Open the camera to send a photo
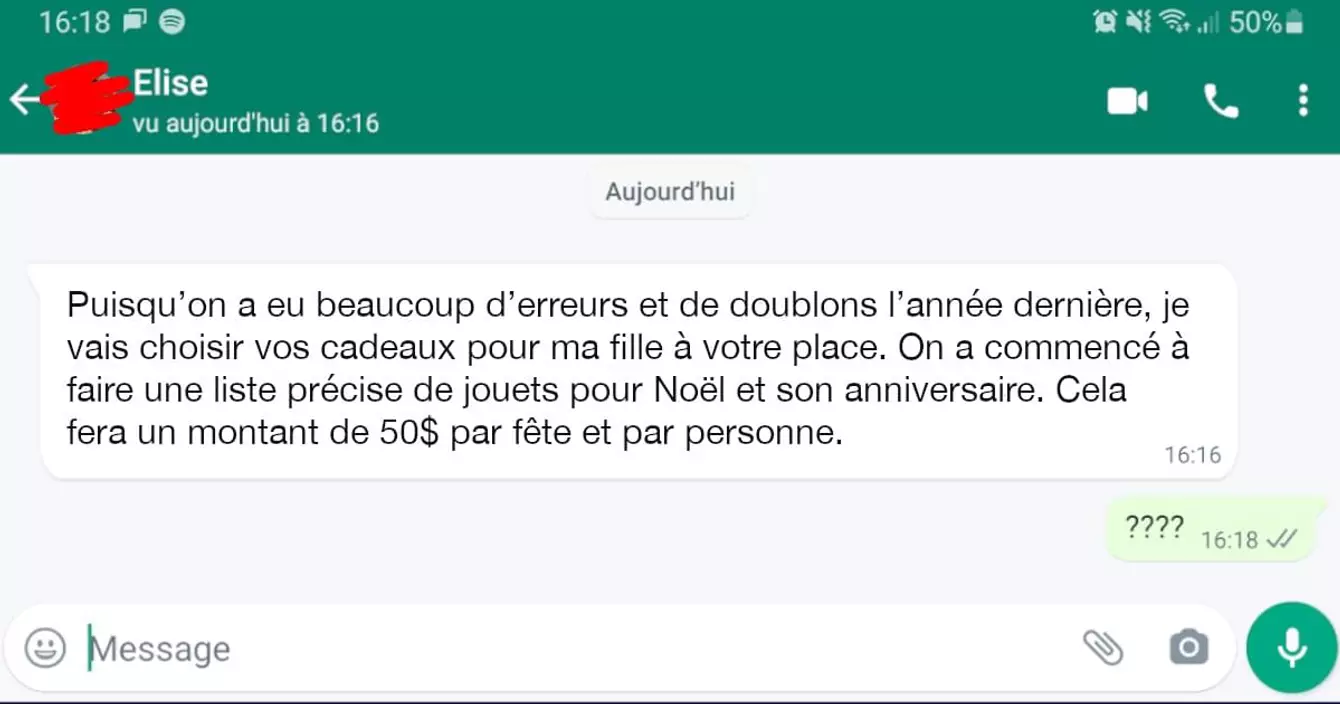The image size is (1340, 704). click(1189, 648)
